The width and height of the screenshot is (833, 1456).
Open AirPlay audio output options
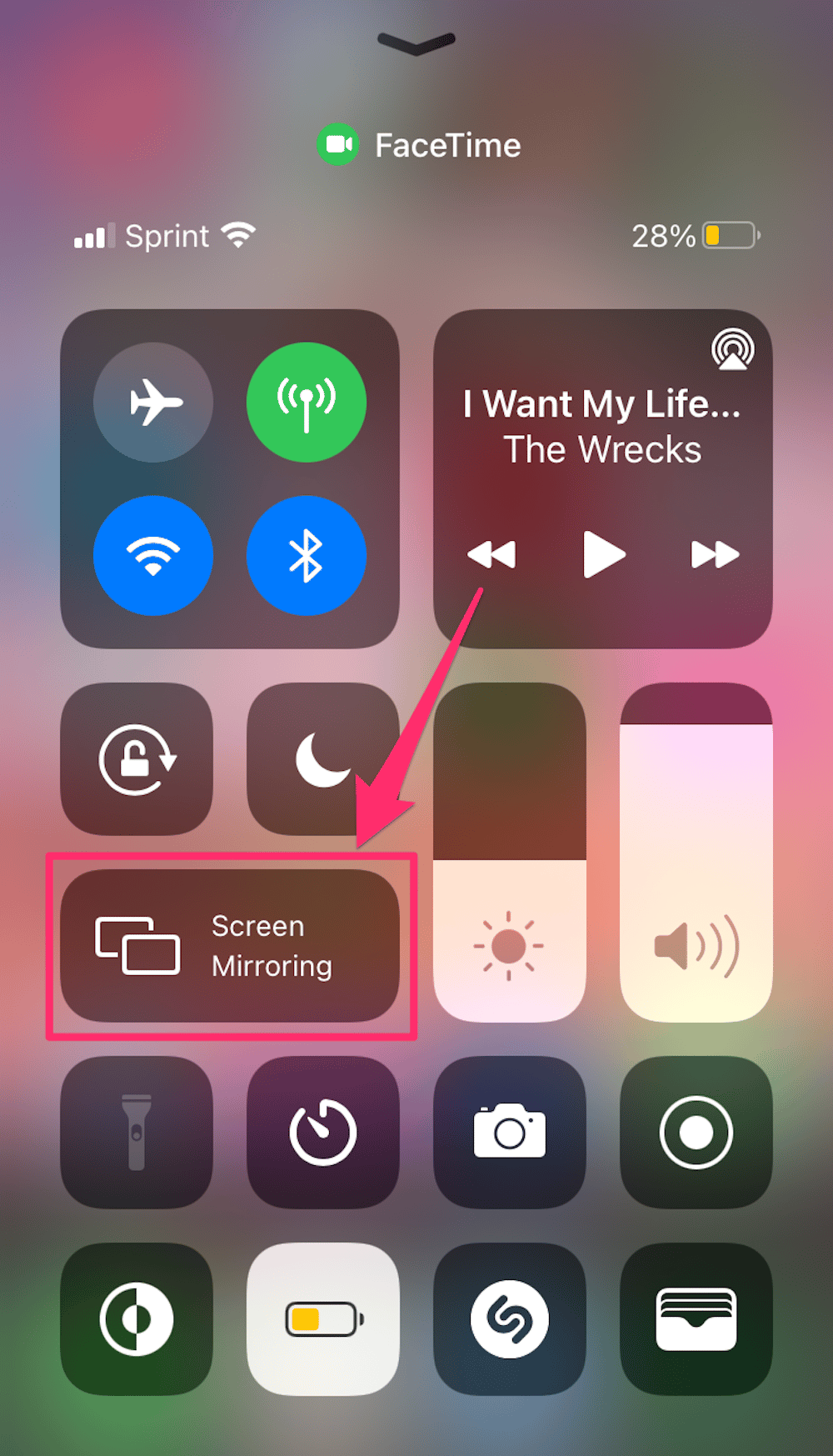tap(732, 349)
